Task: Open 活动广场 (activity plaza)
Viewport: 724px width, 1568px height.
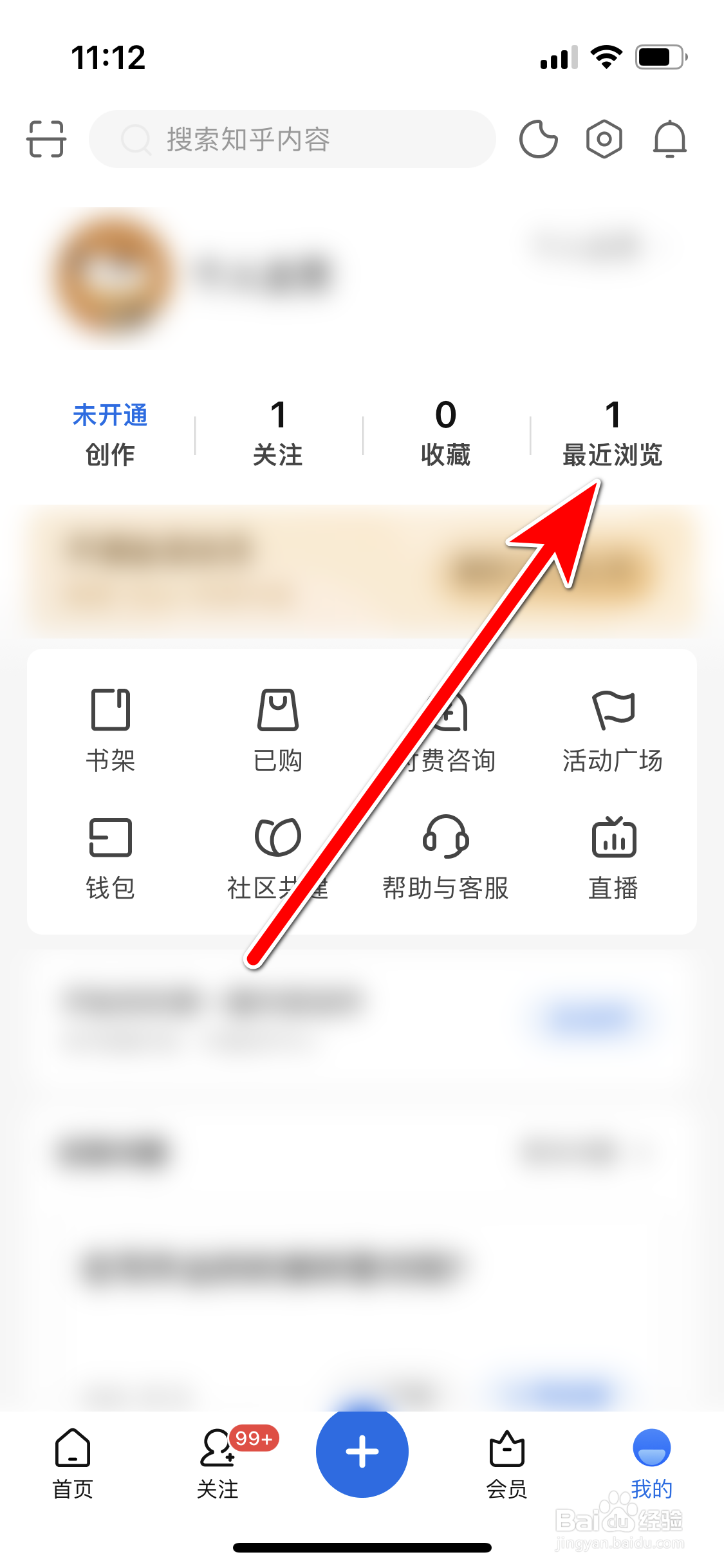Action: (x=612, y=731)
